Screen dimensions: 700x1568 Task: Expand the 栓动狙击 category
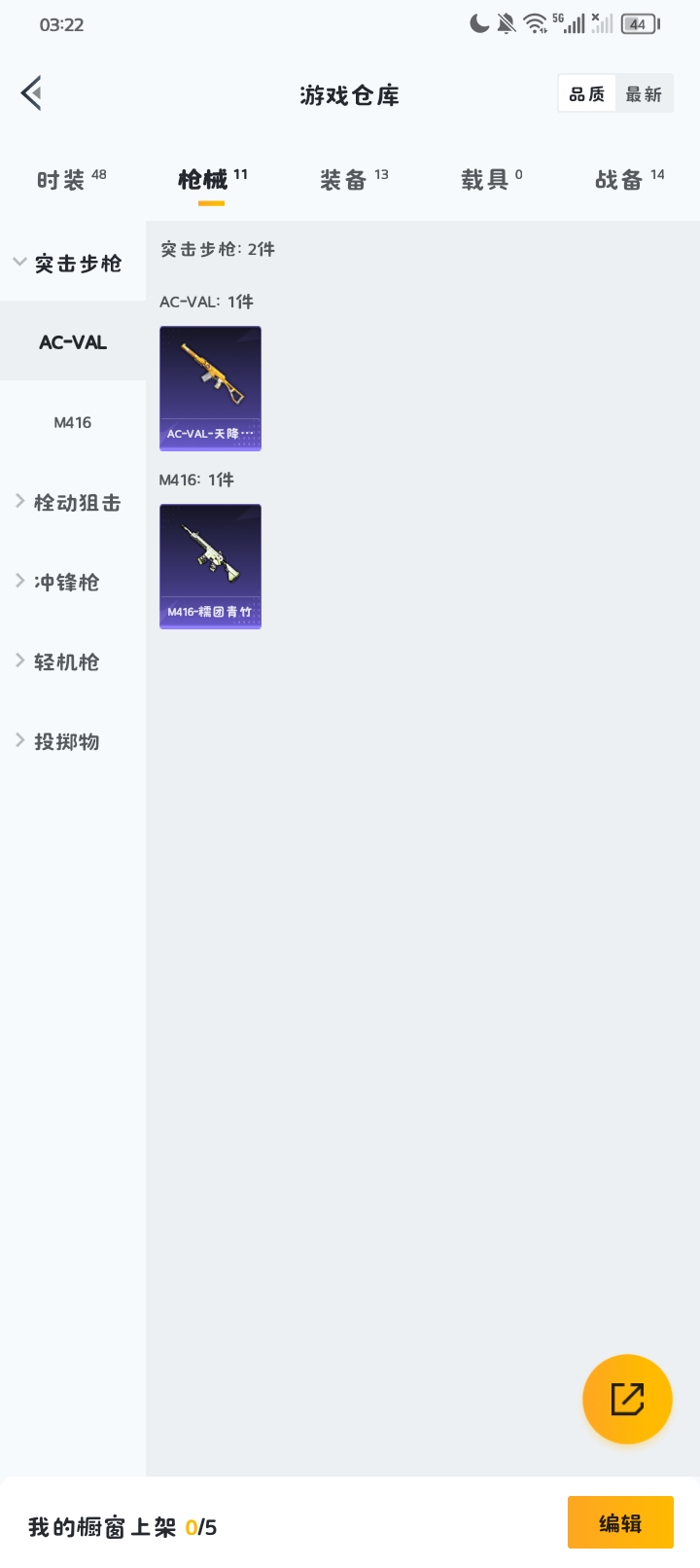[68, 502]
